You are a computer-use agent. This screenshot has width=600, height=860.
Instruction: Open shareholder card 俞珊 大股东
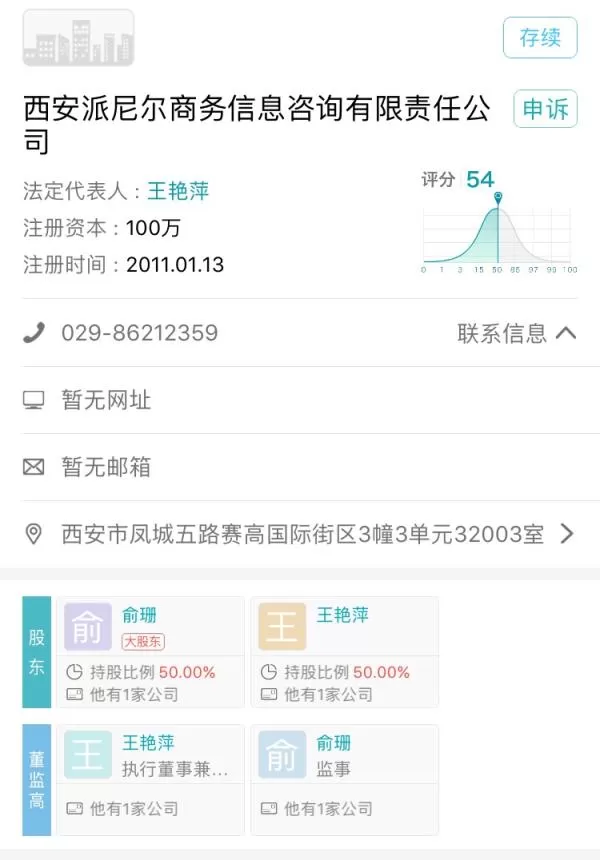(x=151, y=652)
